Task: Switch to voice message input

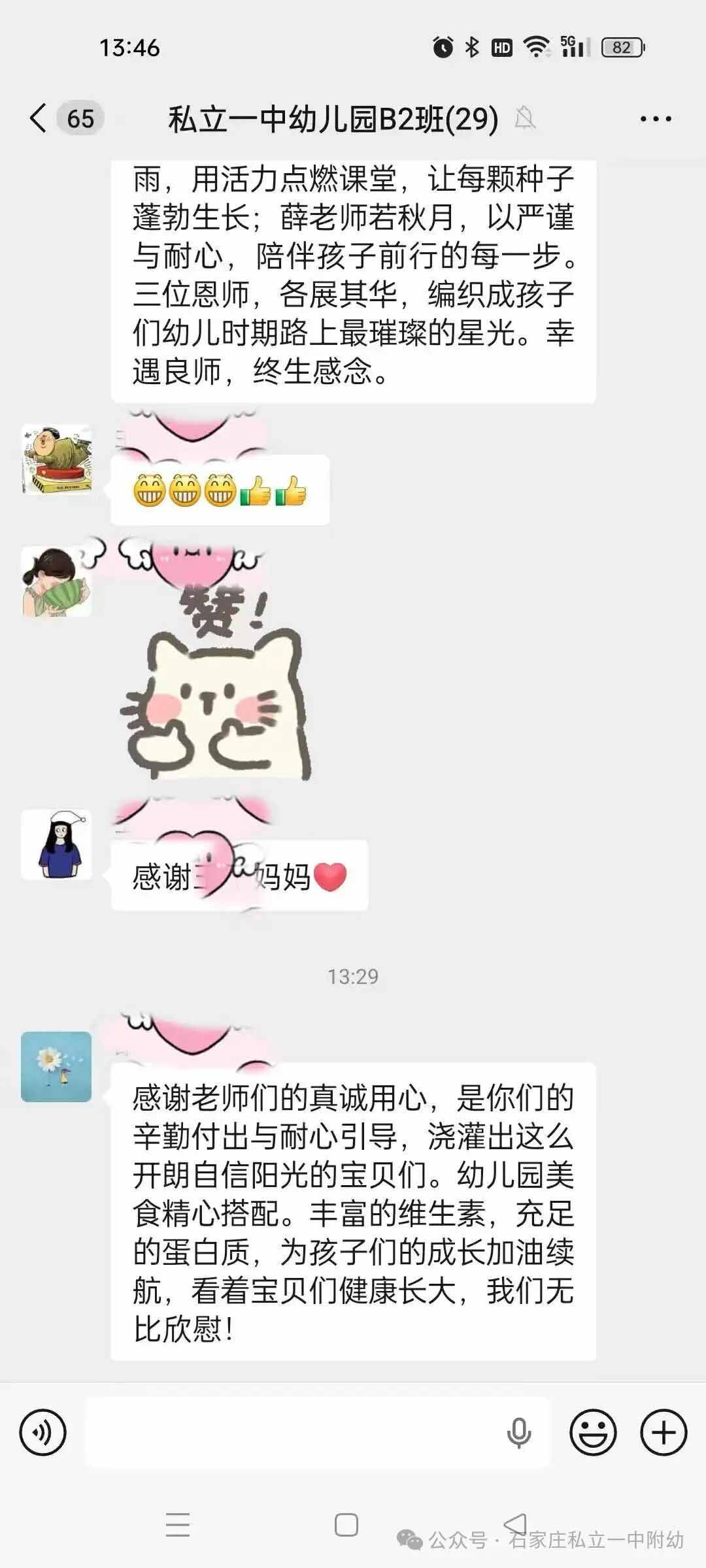Action: click(43, 1433)
